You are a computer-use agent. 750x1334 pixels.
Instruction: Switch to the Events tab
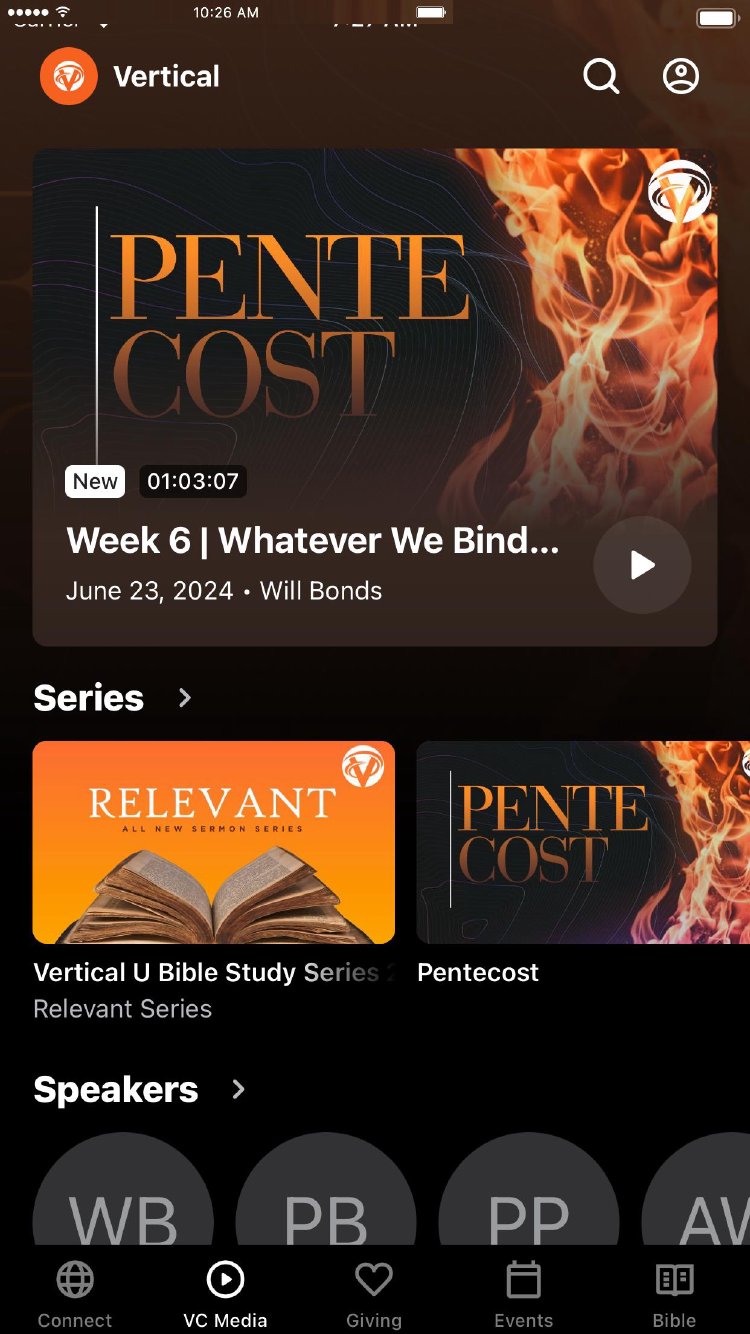[523, 1295]
